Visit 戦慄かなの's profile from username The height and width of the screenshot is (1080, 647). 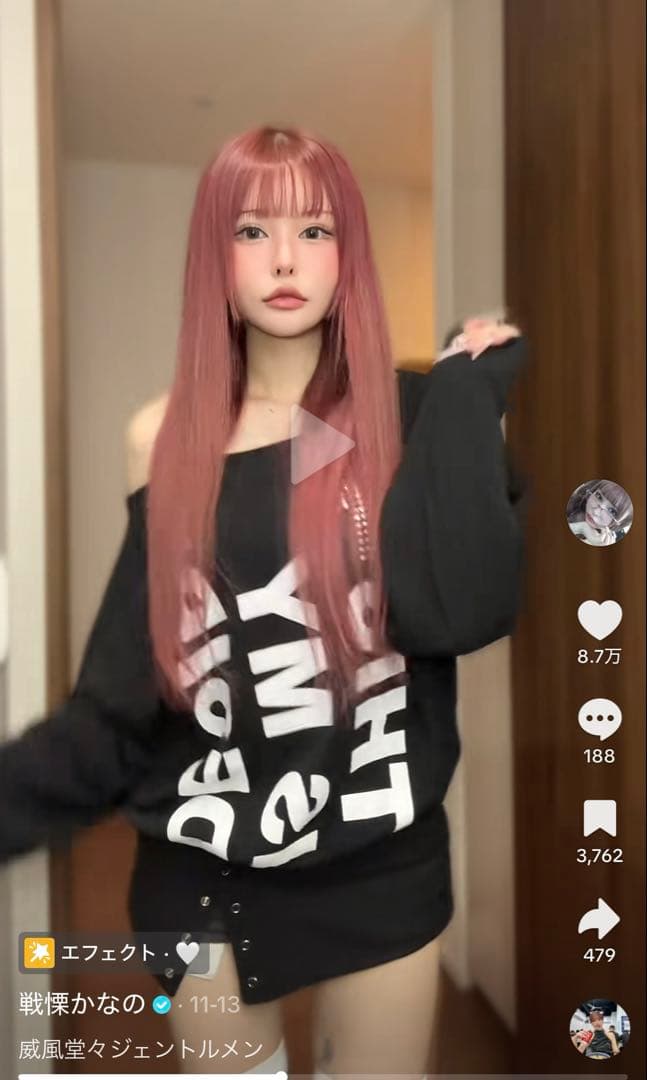coord(83,1003)
